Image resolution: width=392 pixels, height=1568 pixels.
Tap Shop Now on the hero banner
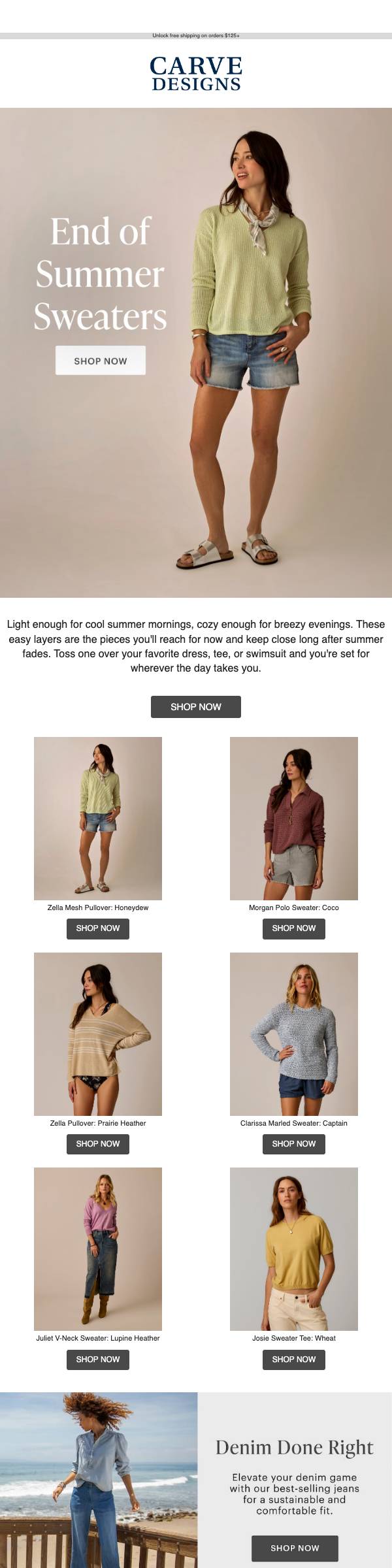coord(101,361)
